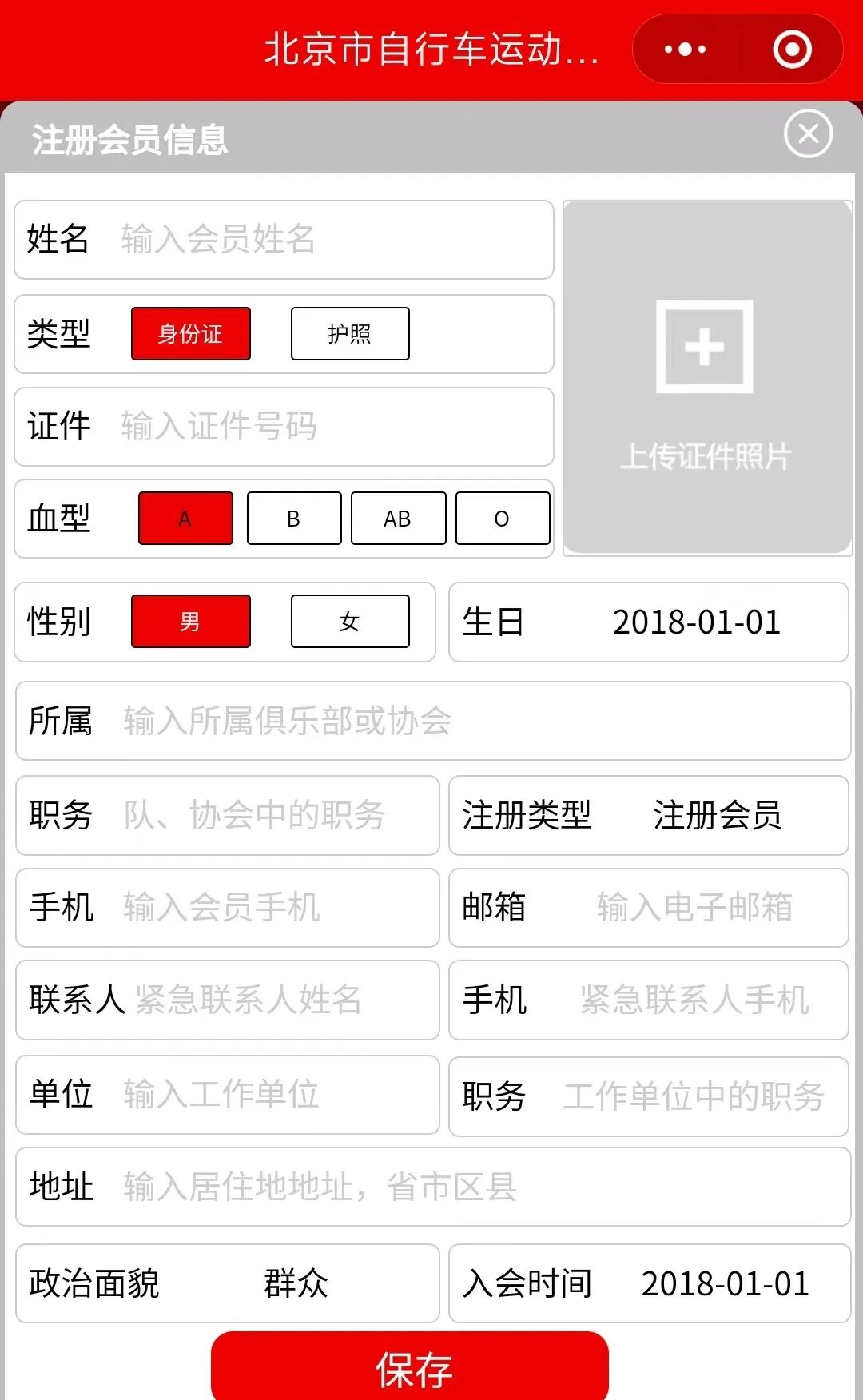This screenshot has width=863, height=1400.
Task: Open the 政治面貌 picker showing 群众
Action: point(296,1283)
